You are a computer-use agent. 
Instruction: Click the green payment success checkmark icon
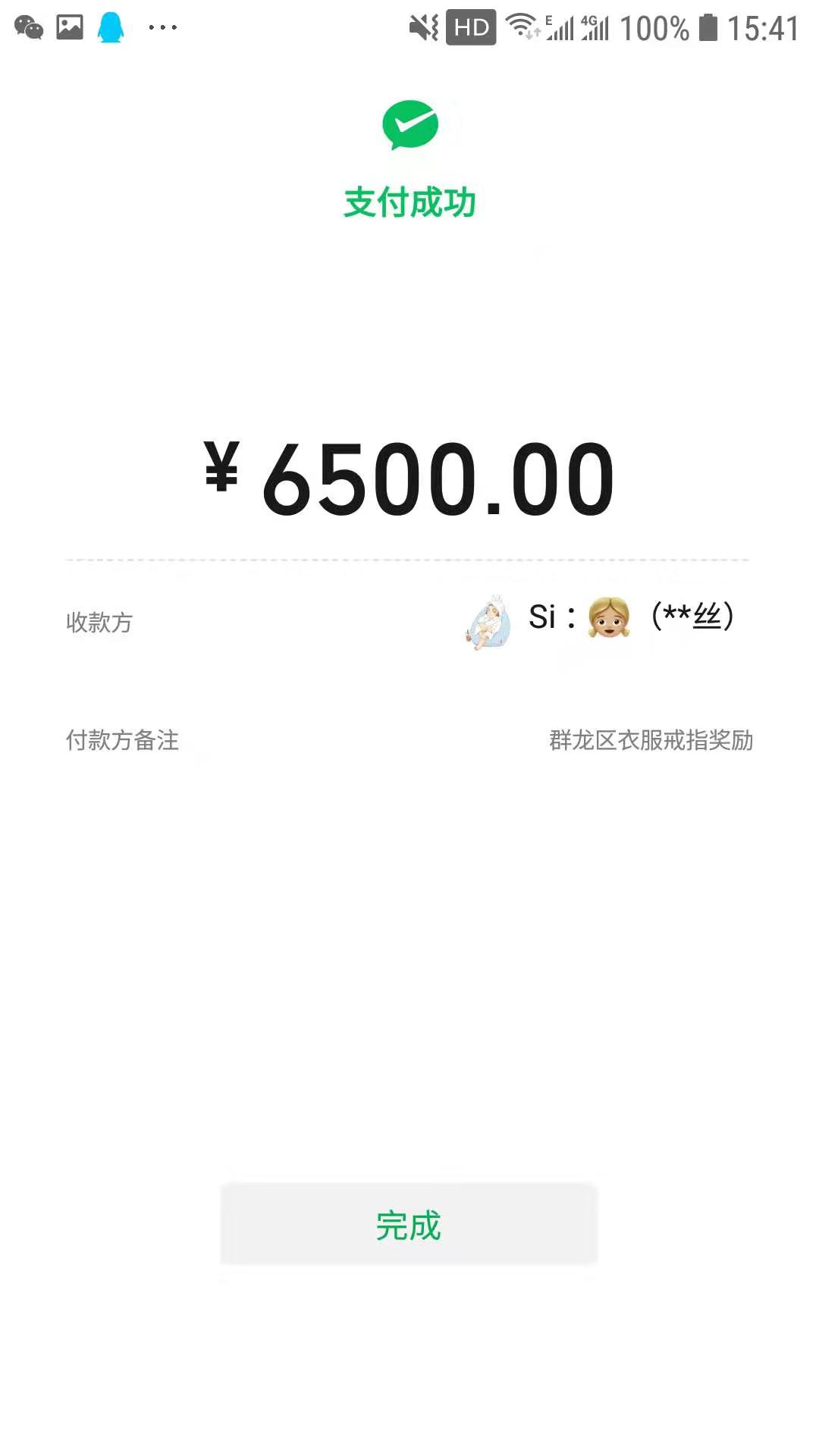click(x=409, y=127)
